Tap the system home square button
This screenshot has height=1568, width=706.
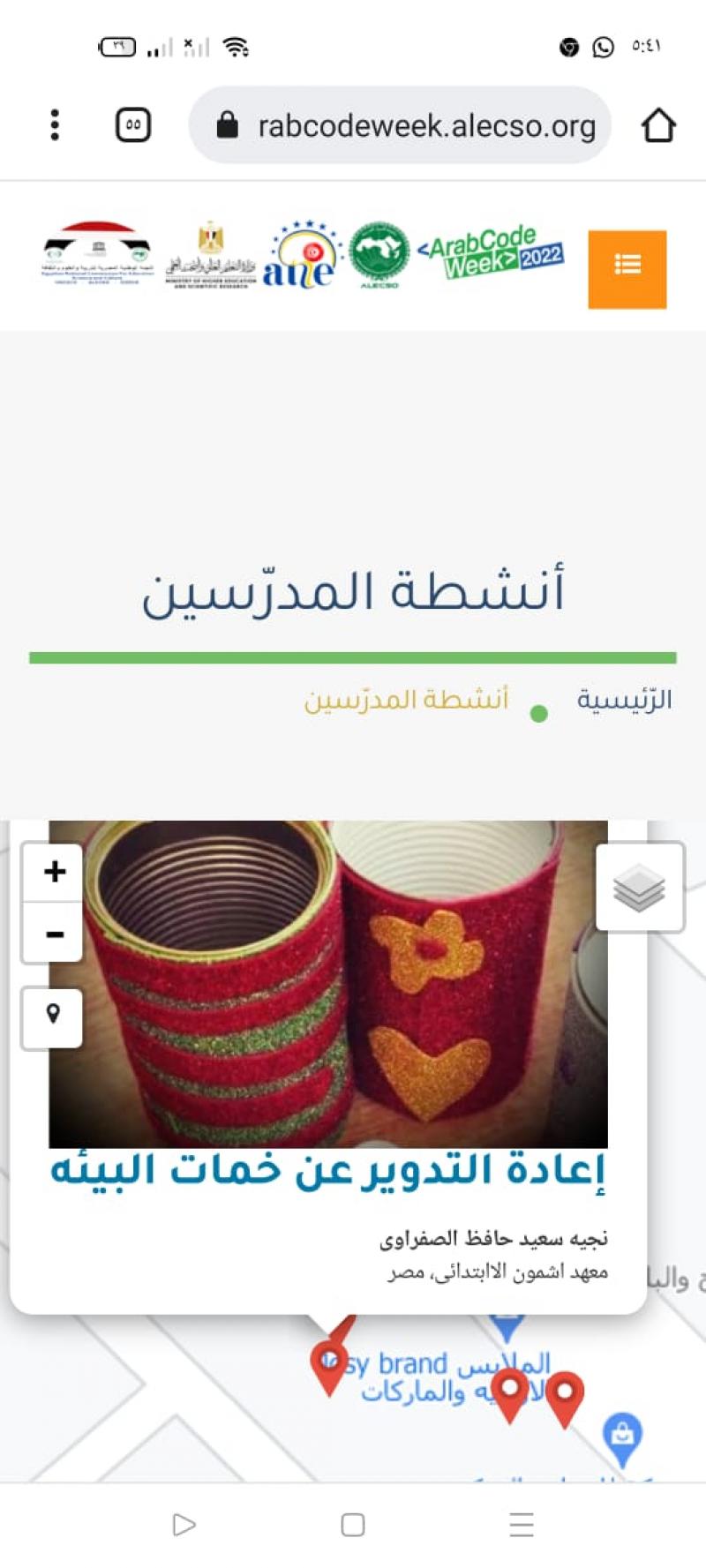click(x=353, y=1524)
